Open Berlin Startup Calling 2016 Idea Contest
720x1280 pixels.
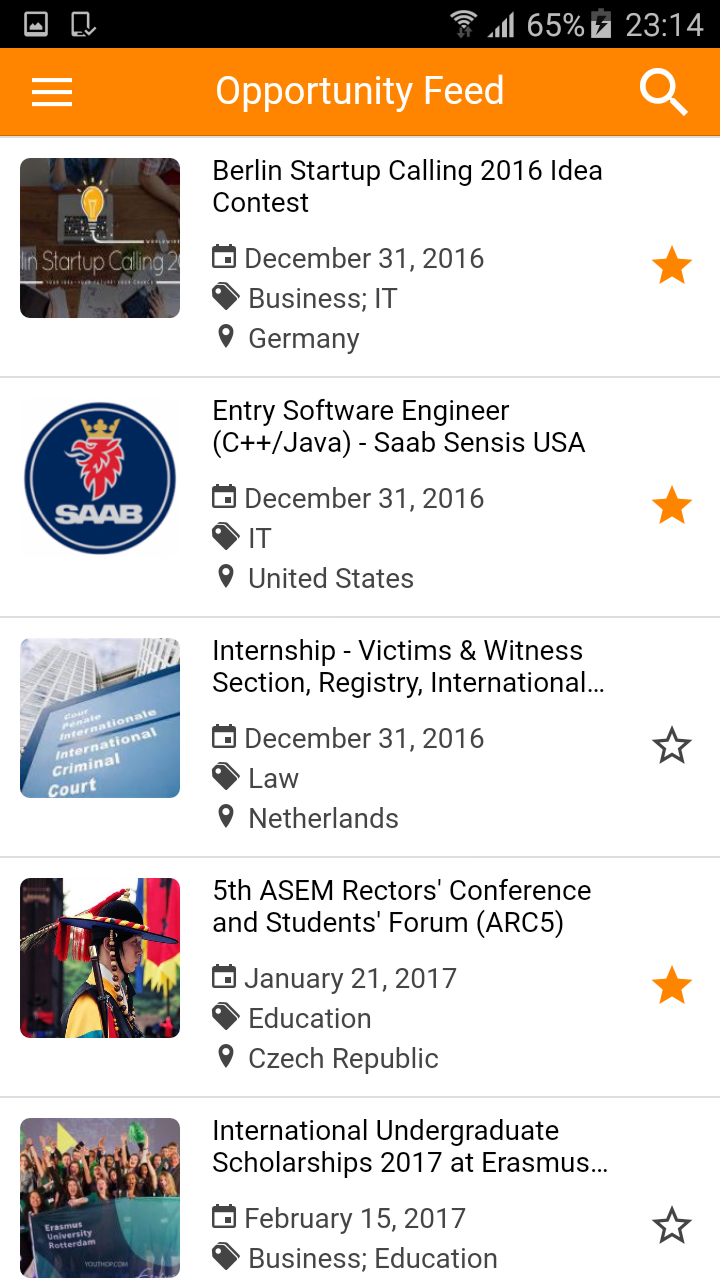pyautogui.click(x=407, y=186)
